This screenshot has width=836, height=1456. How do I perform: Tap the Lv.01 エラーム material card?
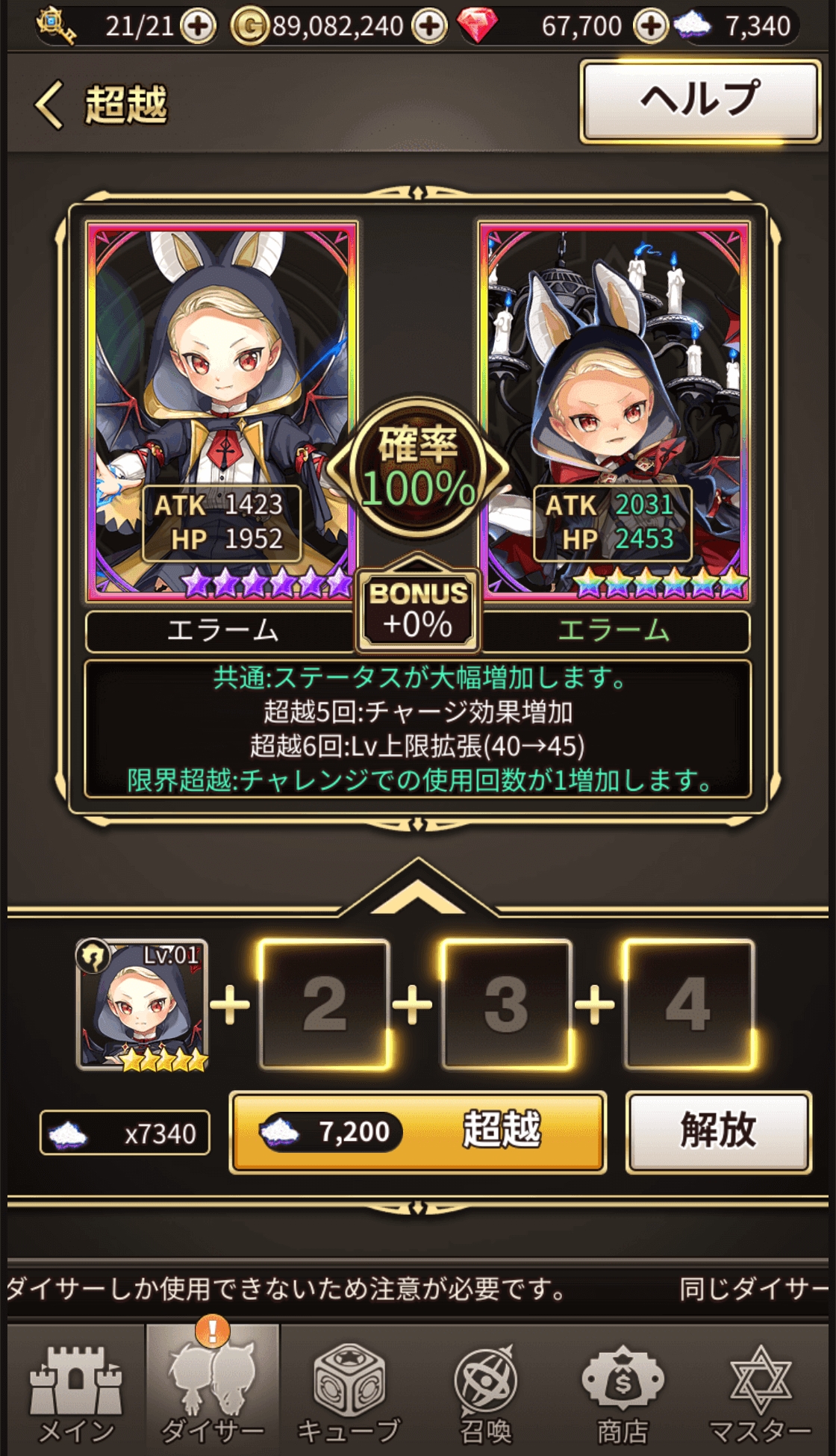[x=143, y=1005]
